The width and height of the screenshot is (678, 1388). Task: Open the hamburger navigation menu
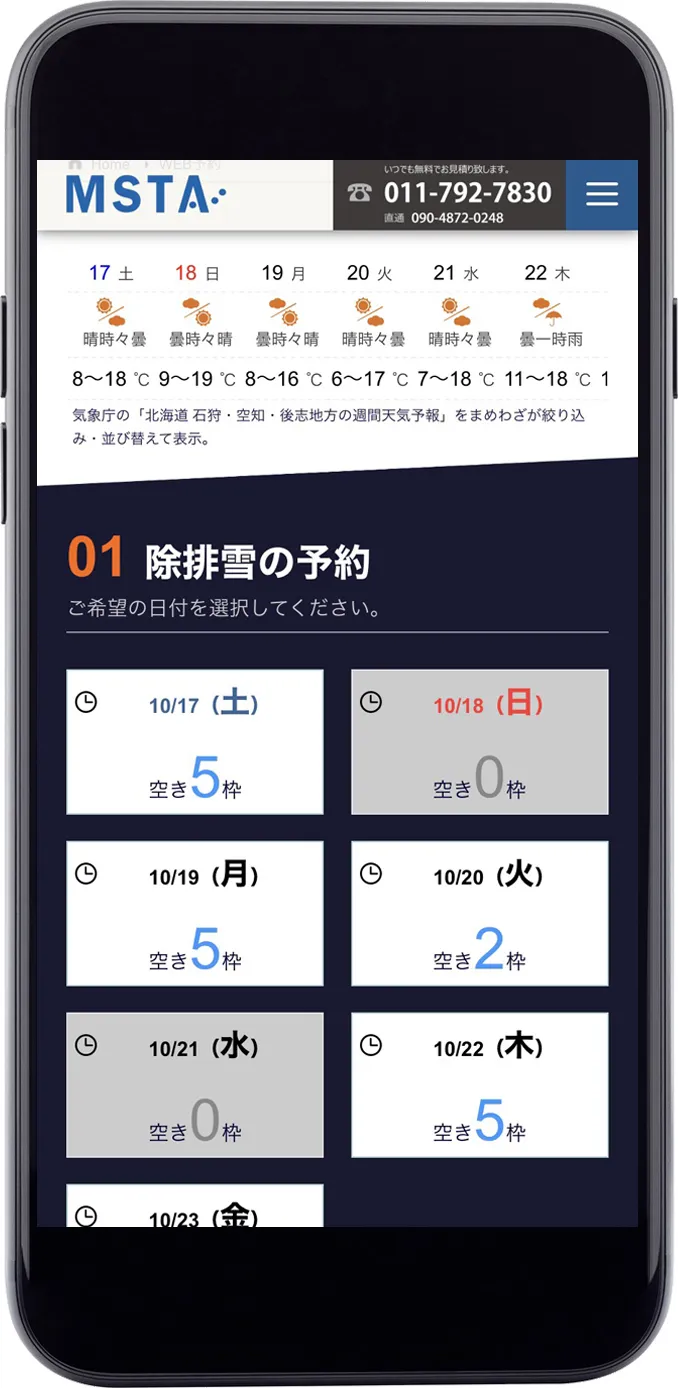tap(601, 194)
